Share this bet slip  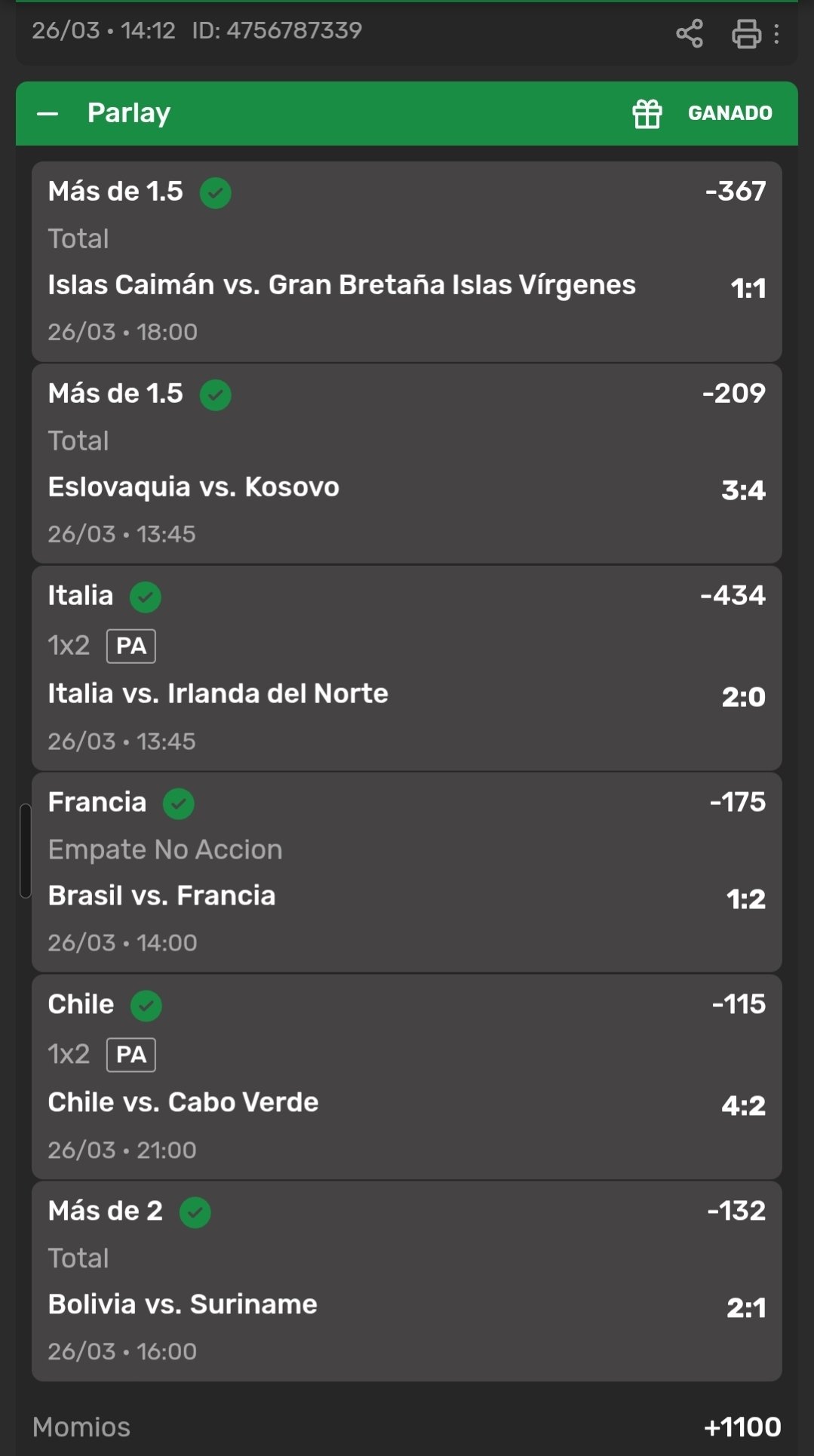pos(689,33)
